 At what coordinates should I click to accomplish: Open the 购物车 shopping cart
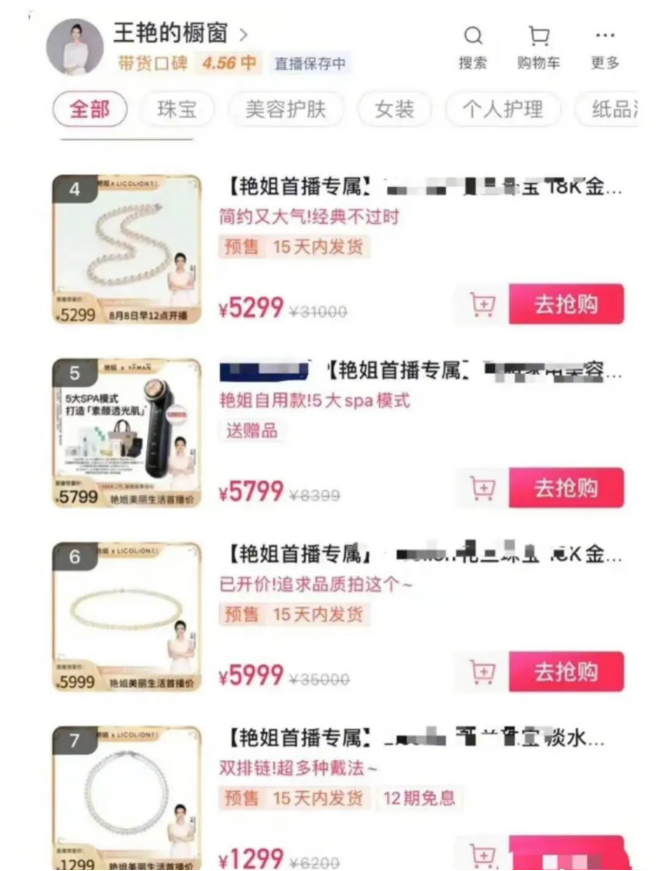(538, 47)
